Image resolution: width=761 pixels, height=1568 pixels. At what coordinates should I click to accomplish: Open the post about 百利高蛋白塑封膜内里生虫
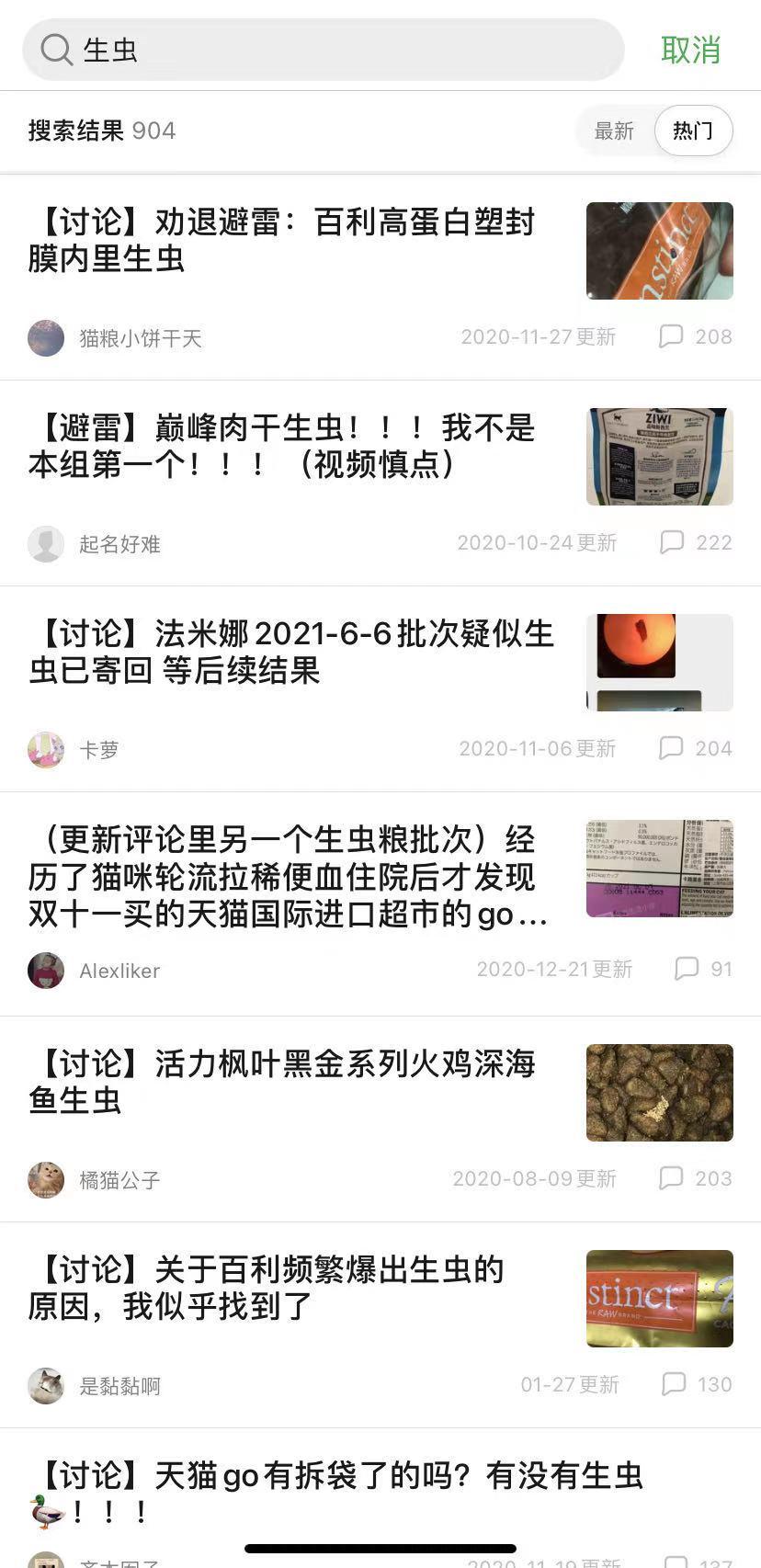pyautogui.click(x=281, y=240)
